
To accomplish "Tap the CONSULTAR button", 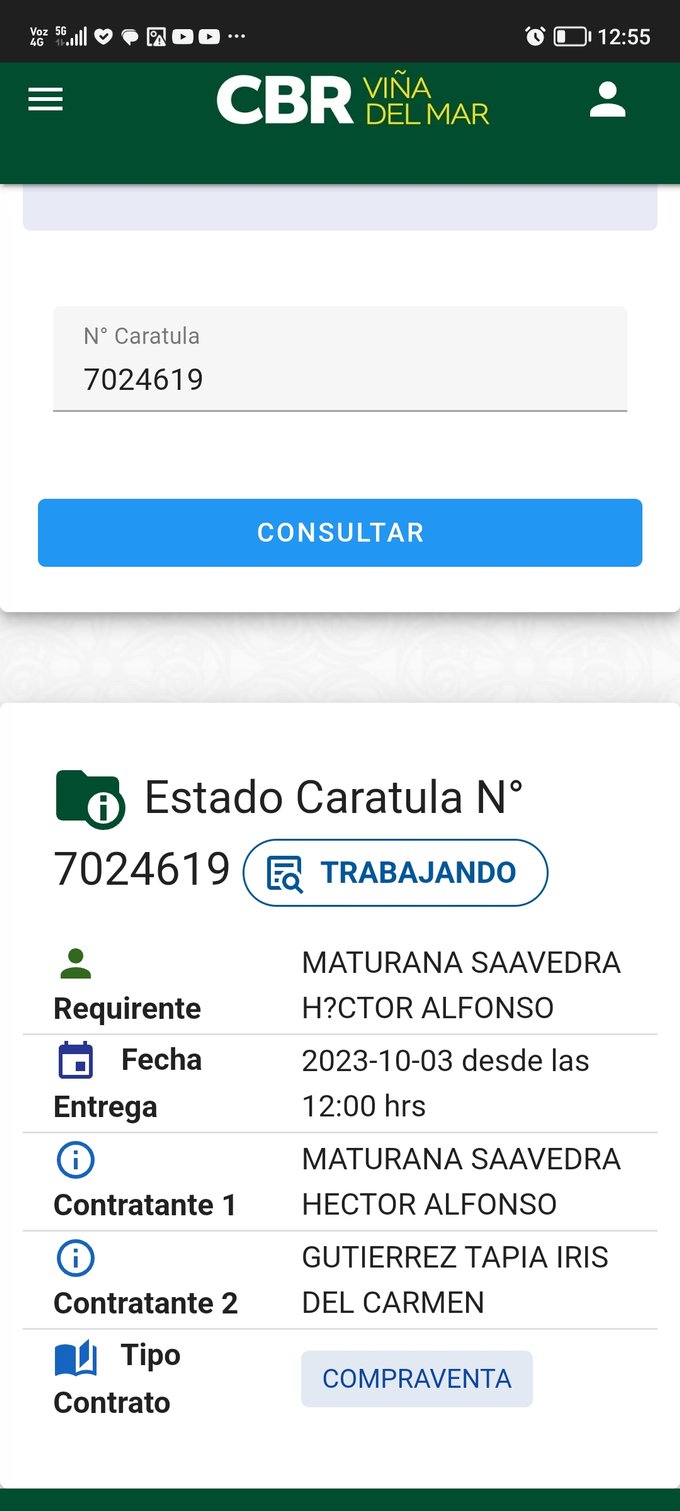I will click(x=340, y=533).
